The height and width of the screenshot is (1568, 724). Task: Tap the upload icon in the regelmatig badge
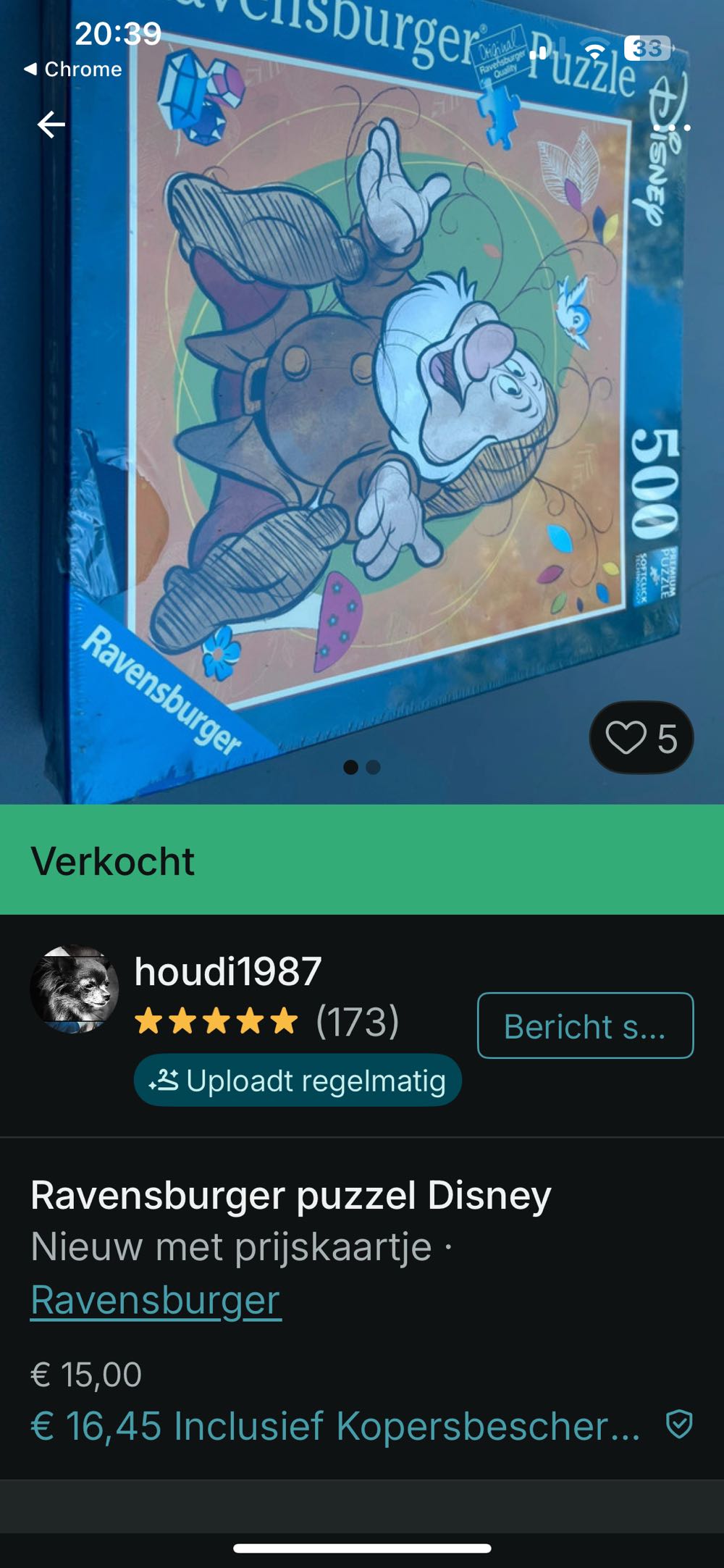pyautogui.click(x=164, y=1081)
